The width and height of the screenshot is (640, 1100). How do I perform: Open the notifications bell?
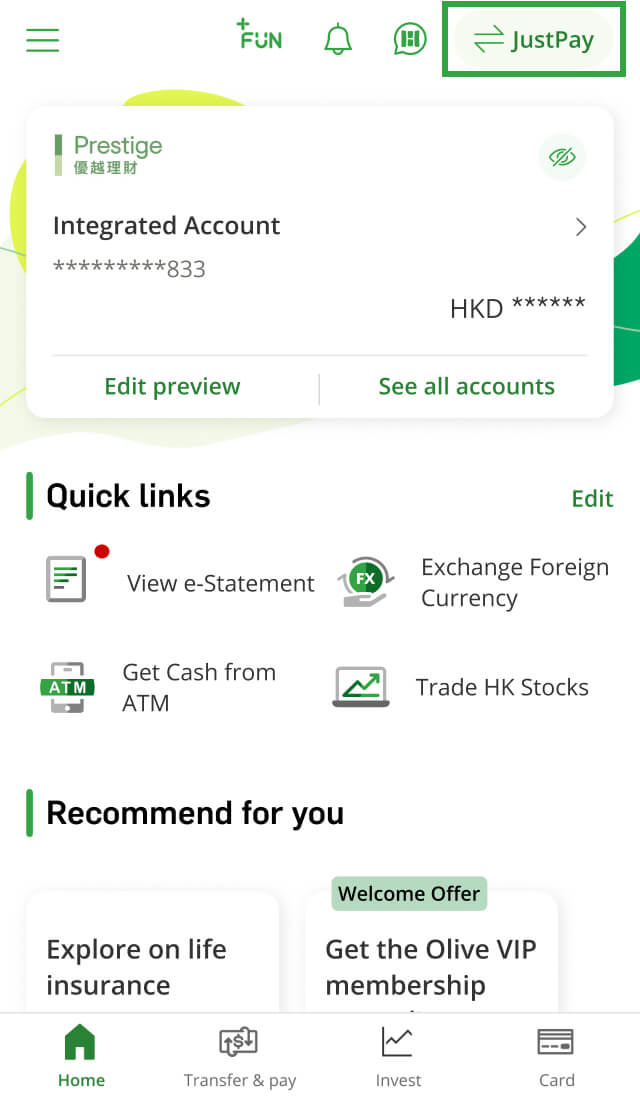[x=338, y=40]
